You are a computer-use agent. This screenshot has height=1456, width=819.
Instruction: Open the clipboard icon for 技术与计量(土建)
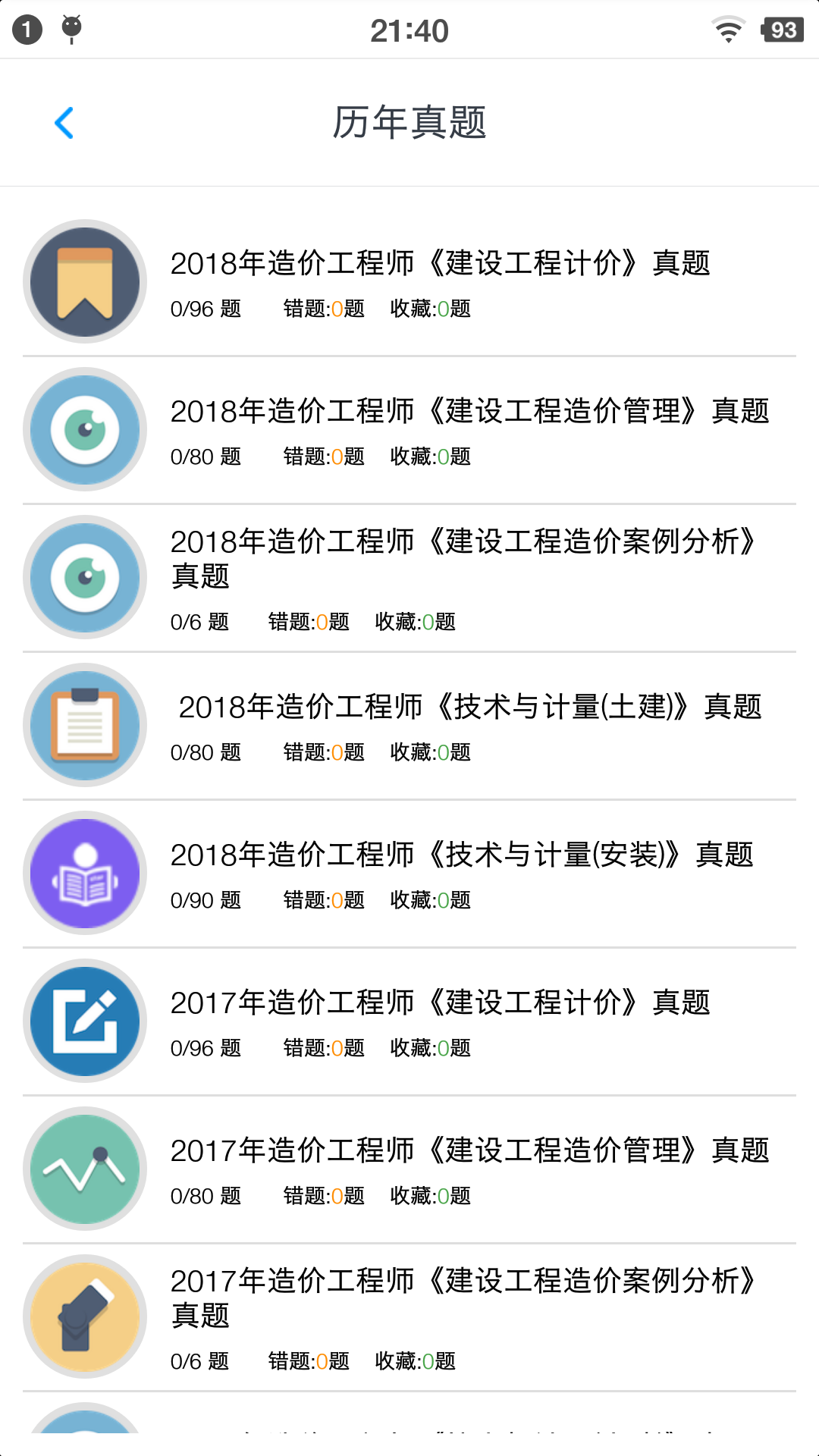[x=84, y=725]
